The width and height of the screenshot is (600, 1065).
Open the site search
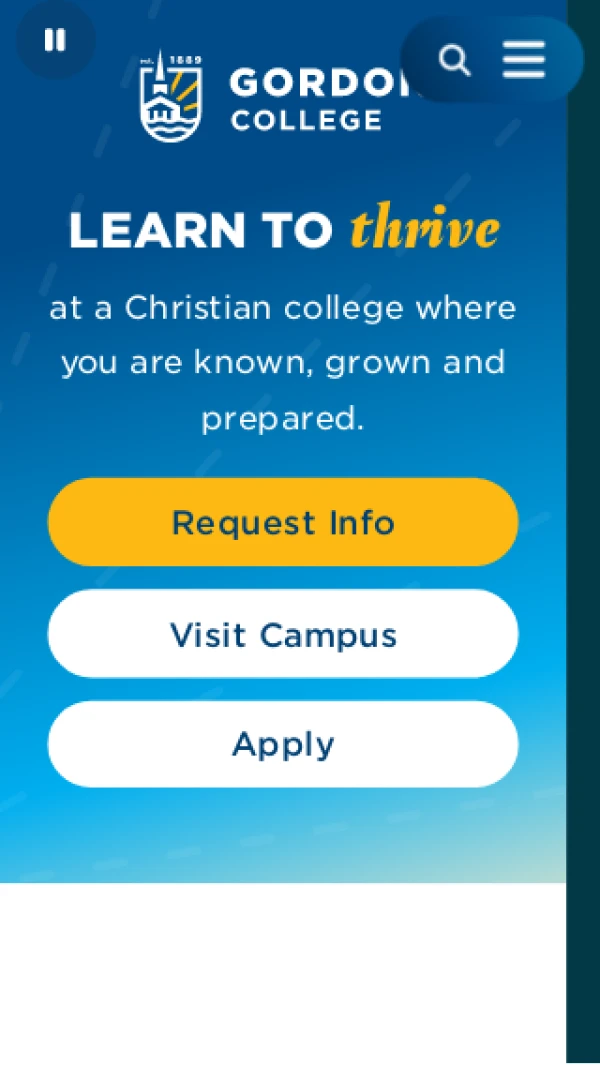coord(454,60)
